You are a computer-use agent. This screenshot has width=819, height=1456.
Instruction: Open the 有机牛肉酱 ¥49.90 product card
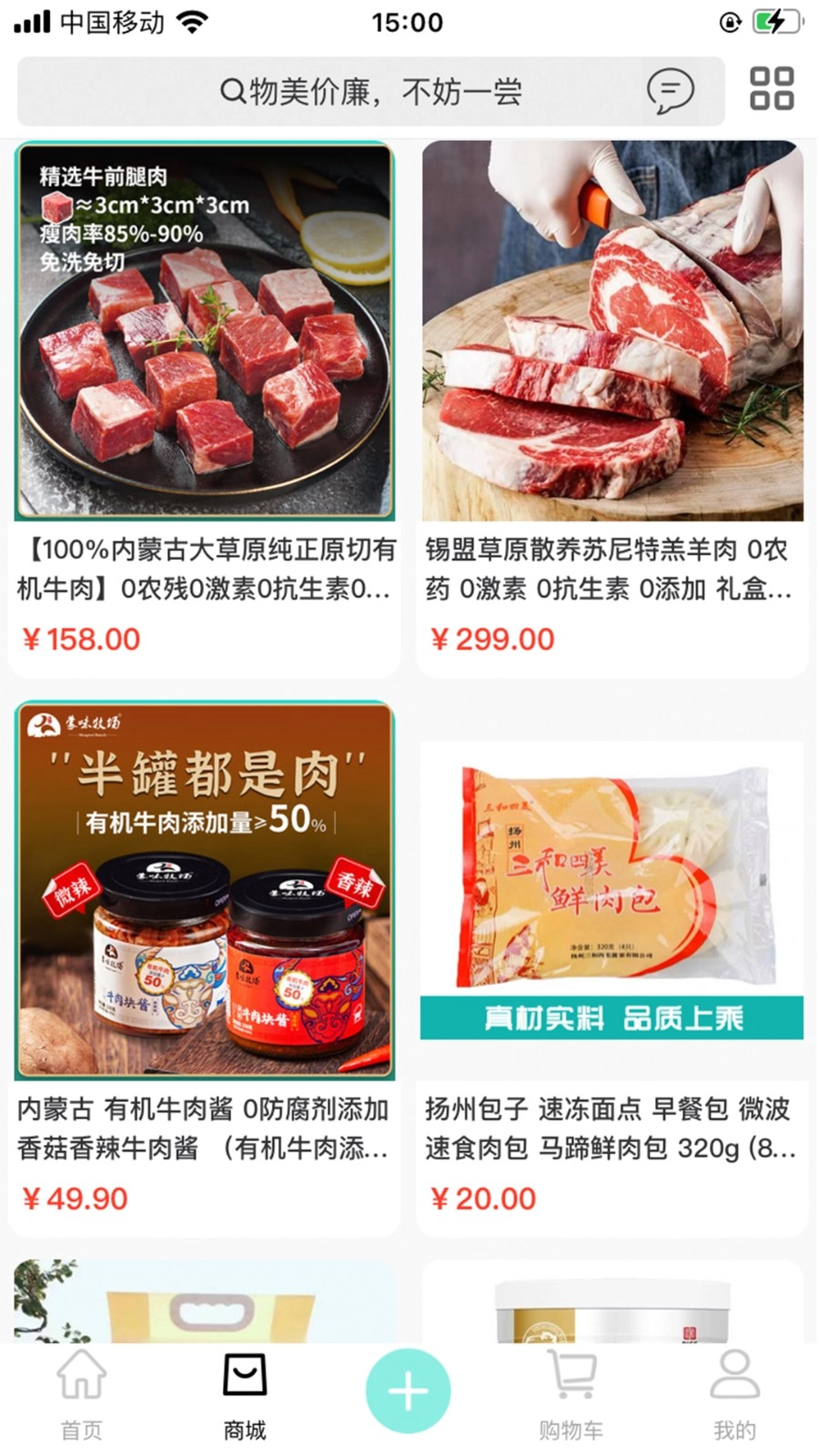[205, 965]
